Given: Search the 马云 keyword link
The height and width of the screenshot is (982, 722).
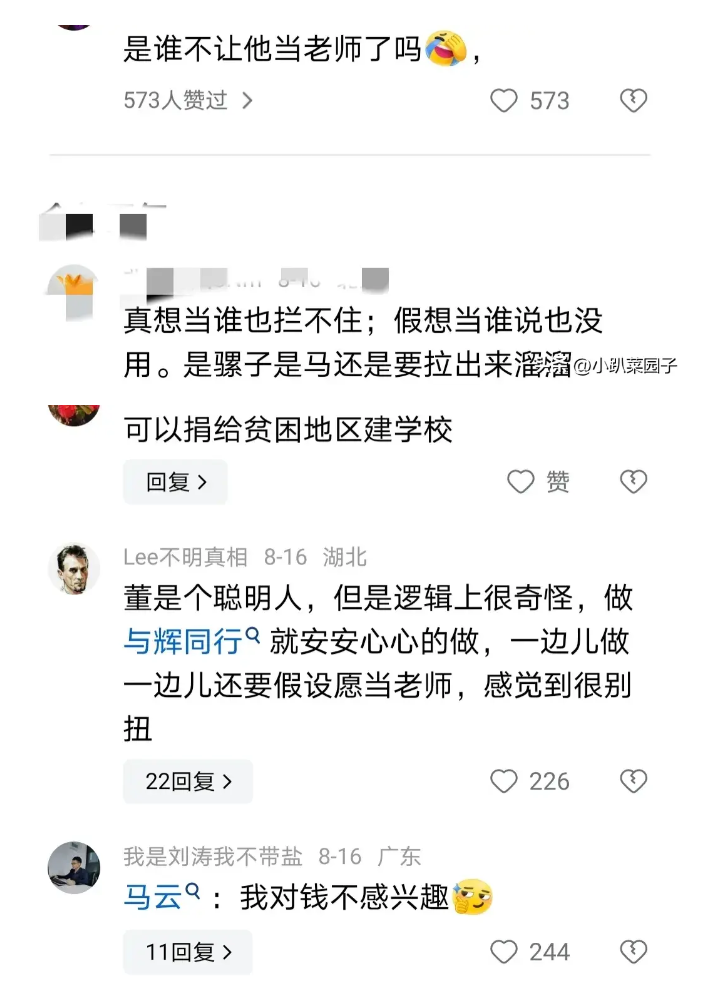Looking at the screenshot, I should tap(160, 897).
